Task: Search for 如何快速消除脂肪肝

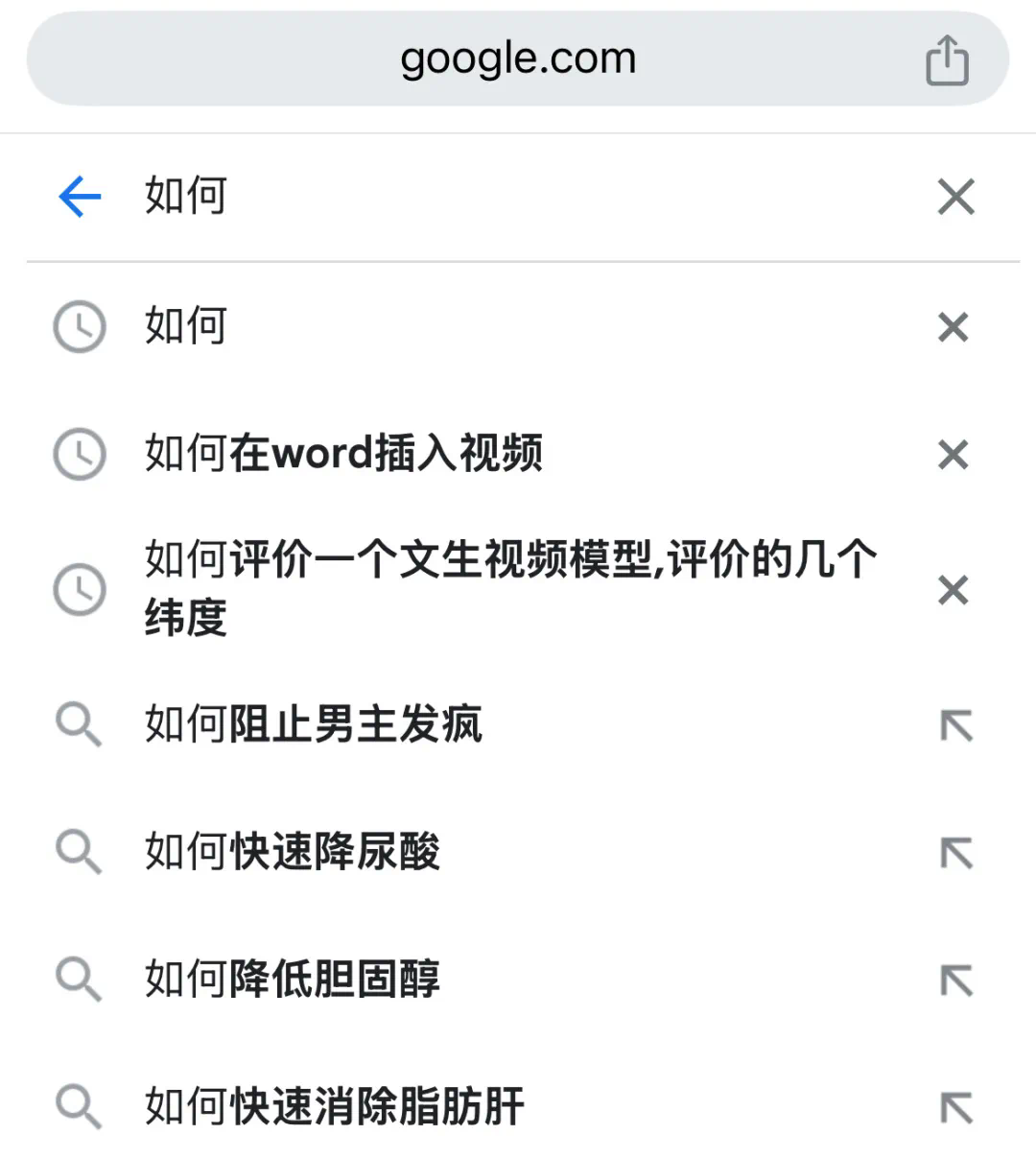Action: pos(334,1106)
